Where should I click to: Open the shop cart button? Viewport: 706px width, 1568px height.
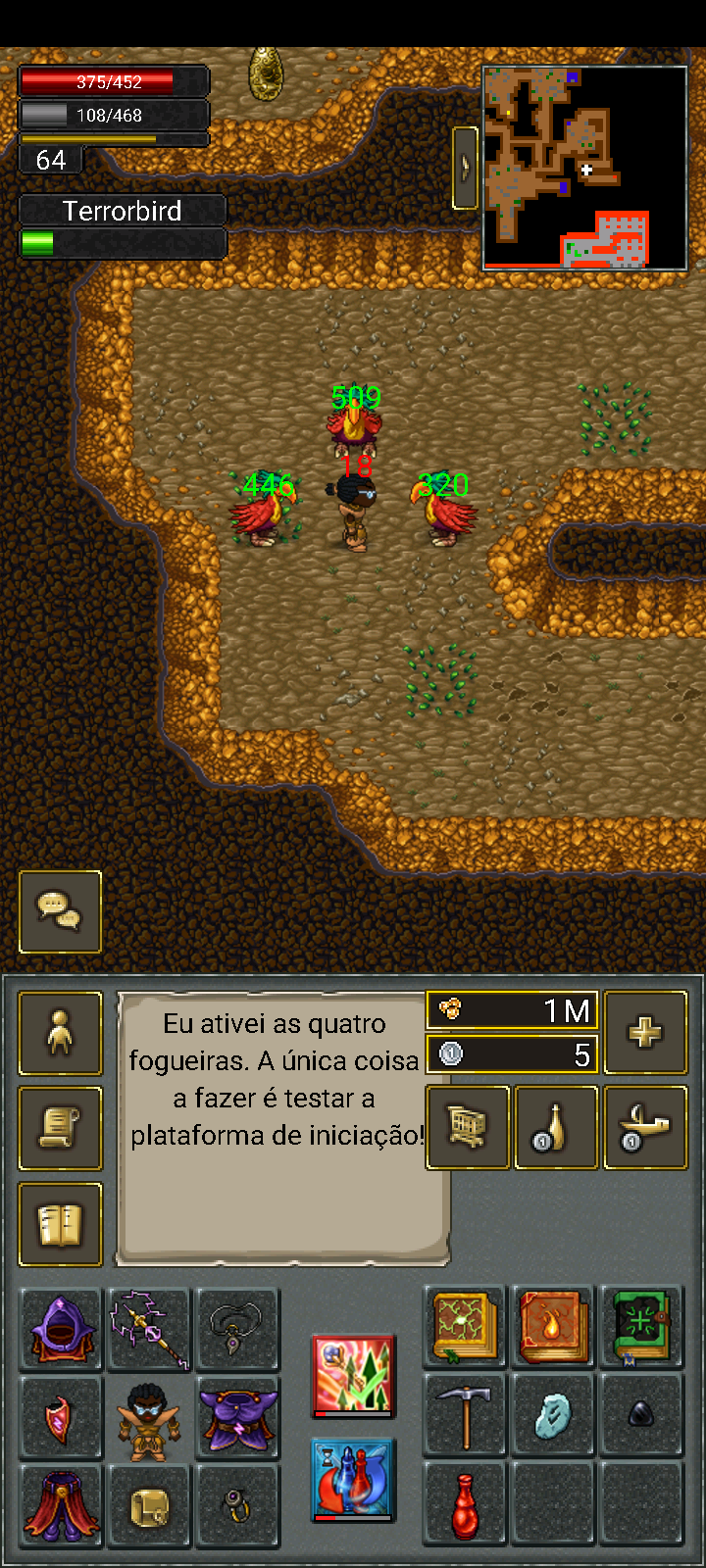468,1127
